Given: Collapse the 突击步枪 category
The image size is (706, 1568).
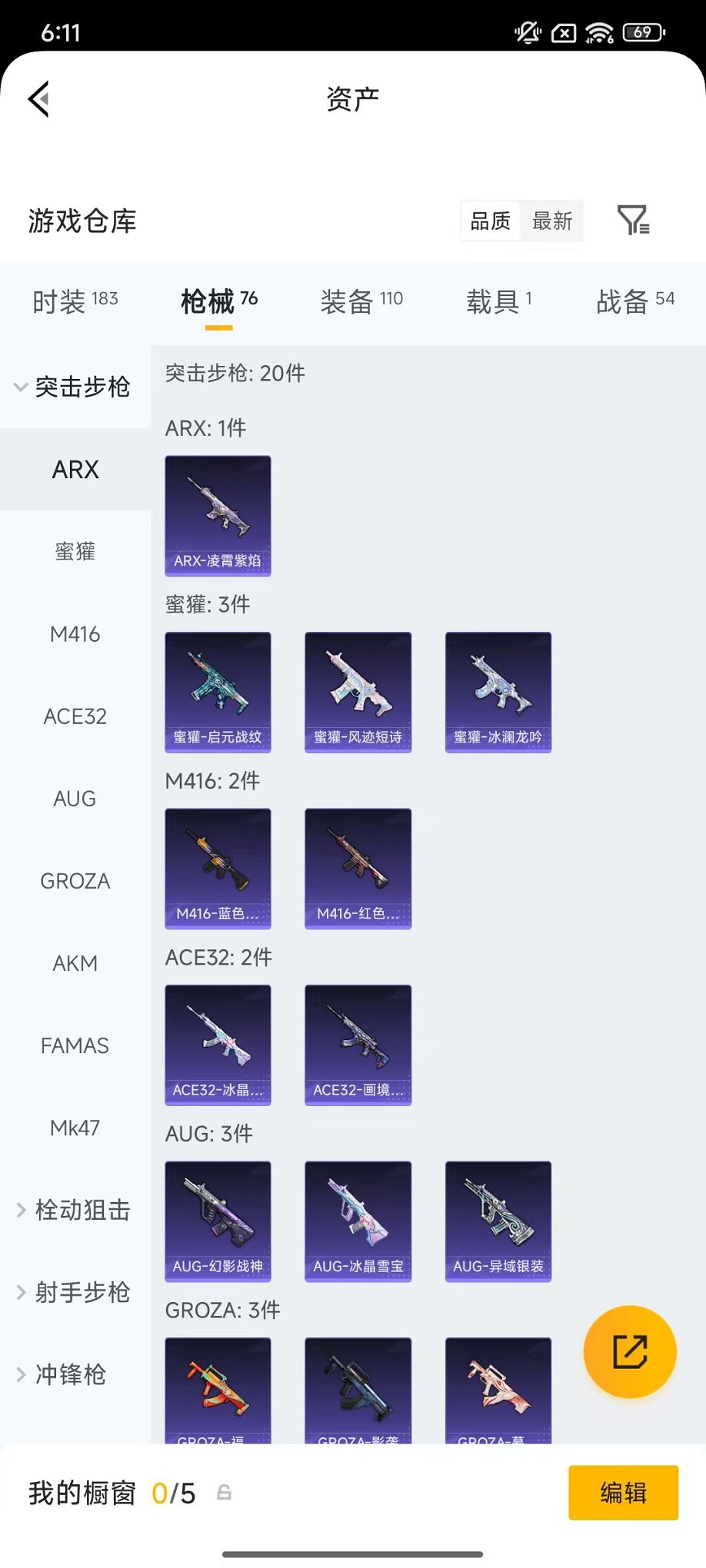Looking at the screenshot, I should (x=75, y=387).
